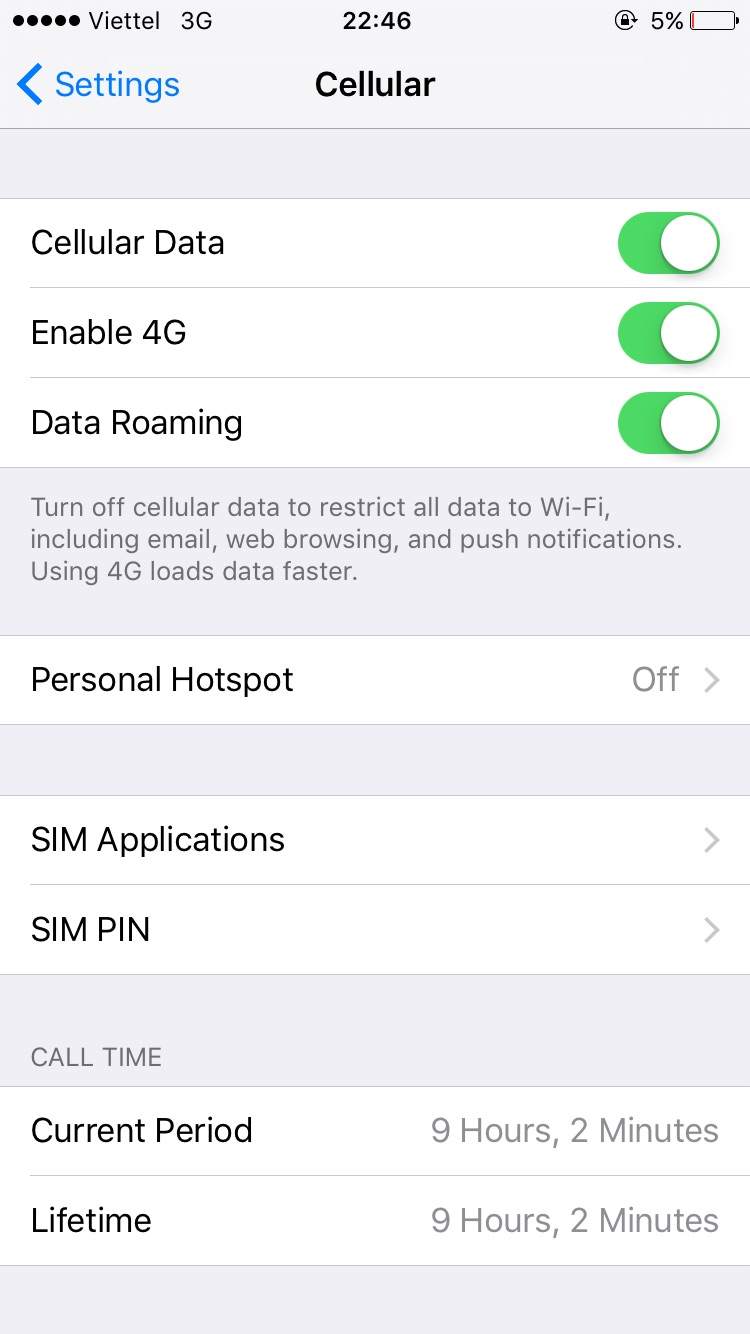750x1334 pixels.
Task: Go back to Settings
Action: (98, 85)
